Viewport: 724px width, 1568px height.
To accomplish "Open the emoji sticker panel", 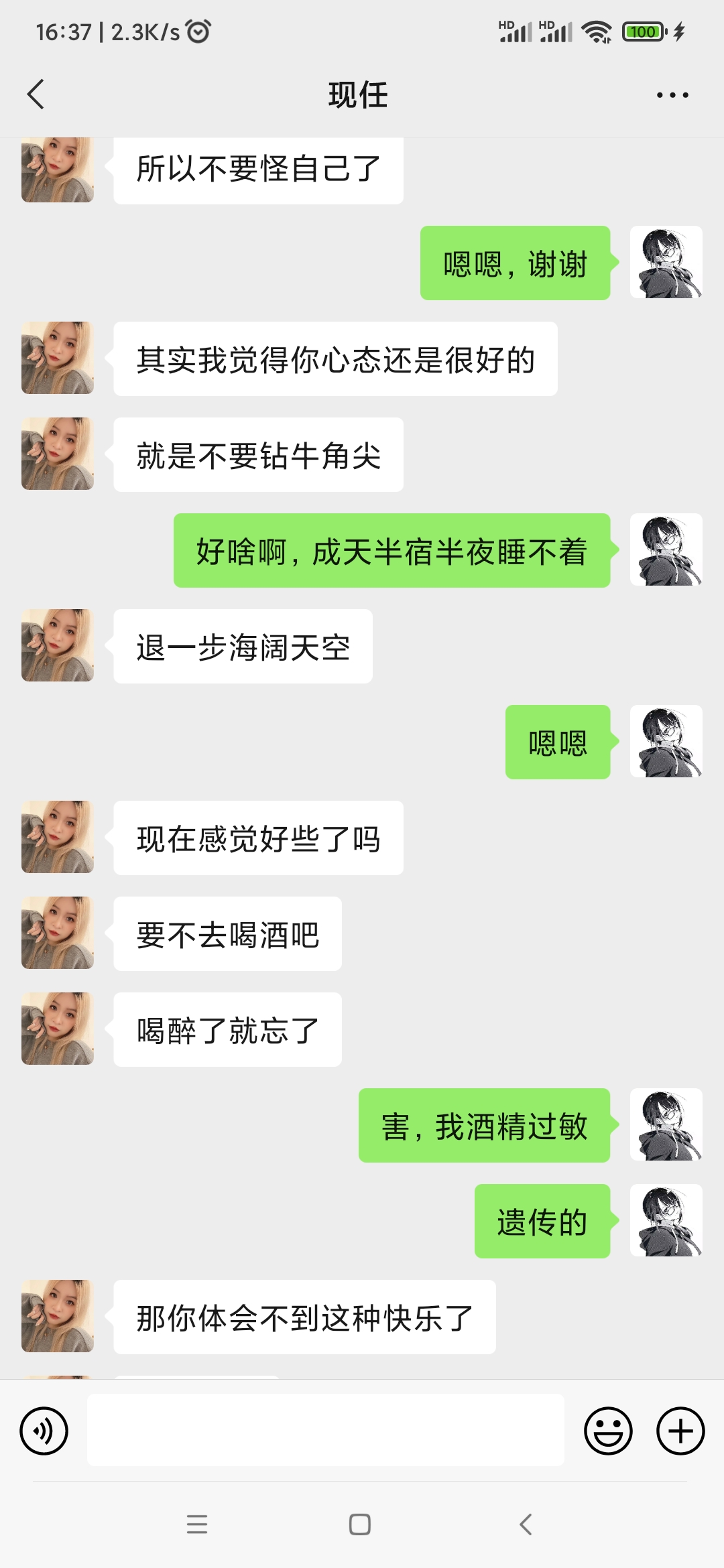I will (x=608, y=1431).
